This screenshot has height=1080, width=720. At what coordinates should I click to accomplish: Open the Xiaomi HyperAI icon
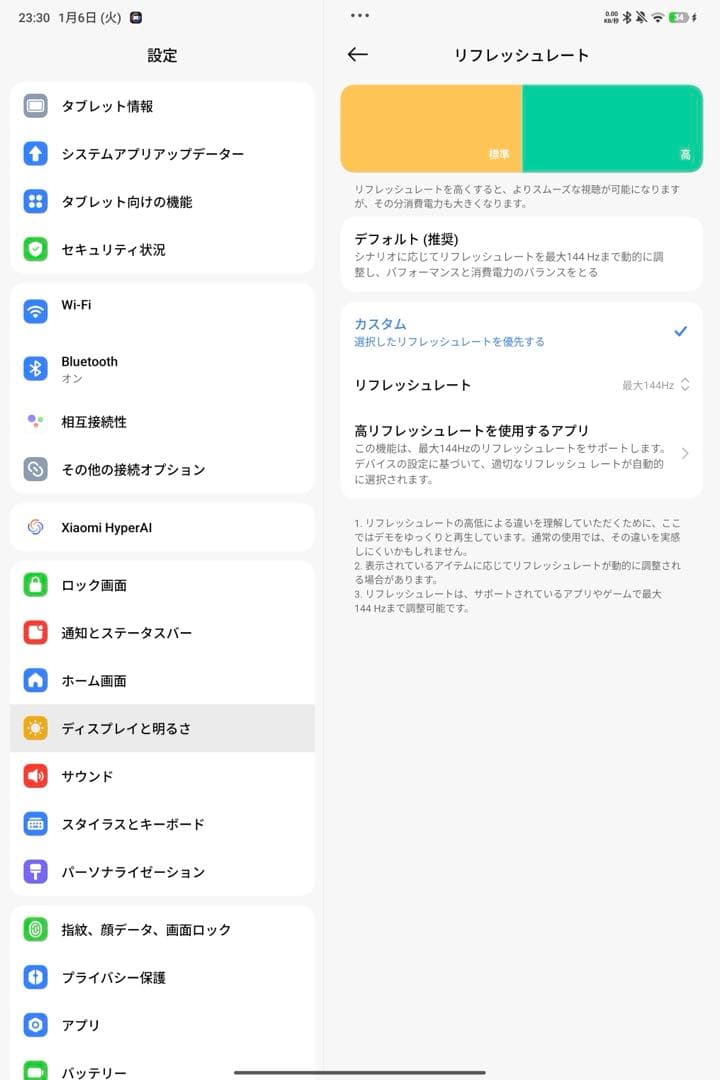tap(38, 527)
